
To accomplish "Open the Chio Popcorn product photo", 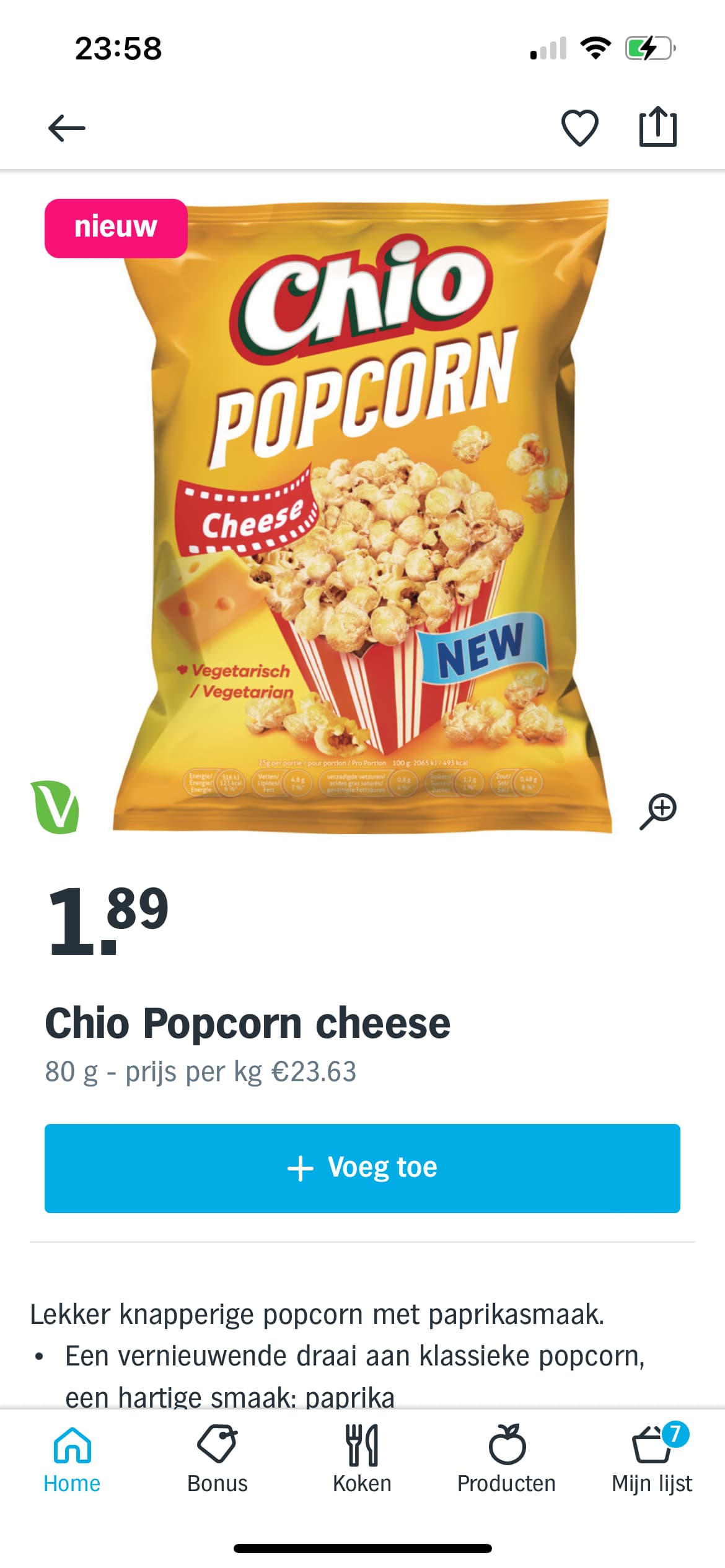I will click(x=362, y=516).
